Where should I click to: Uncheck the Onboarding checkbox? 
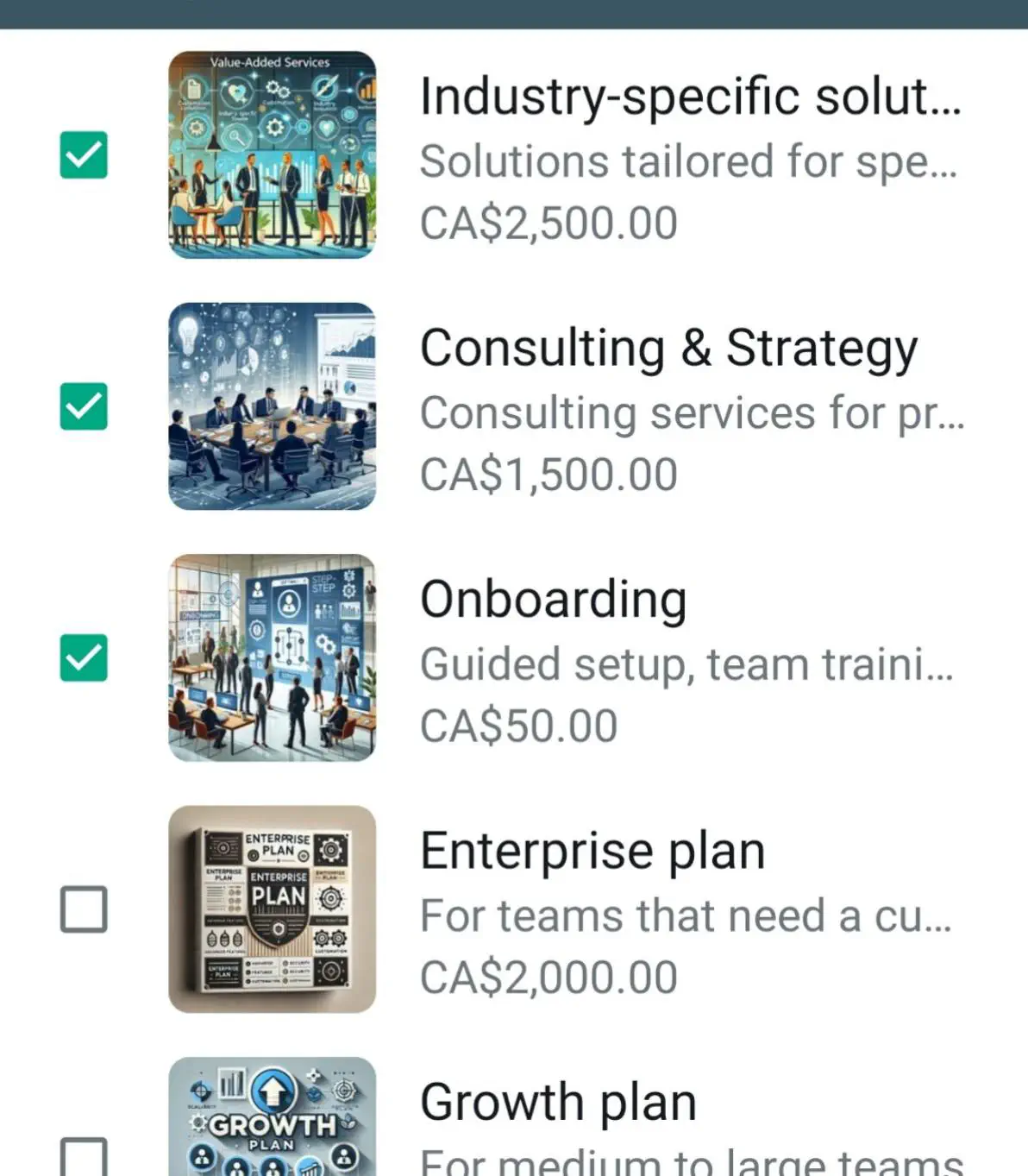pos(84,656)
